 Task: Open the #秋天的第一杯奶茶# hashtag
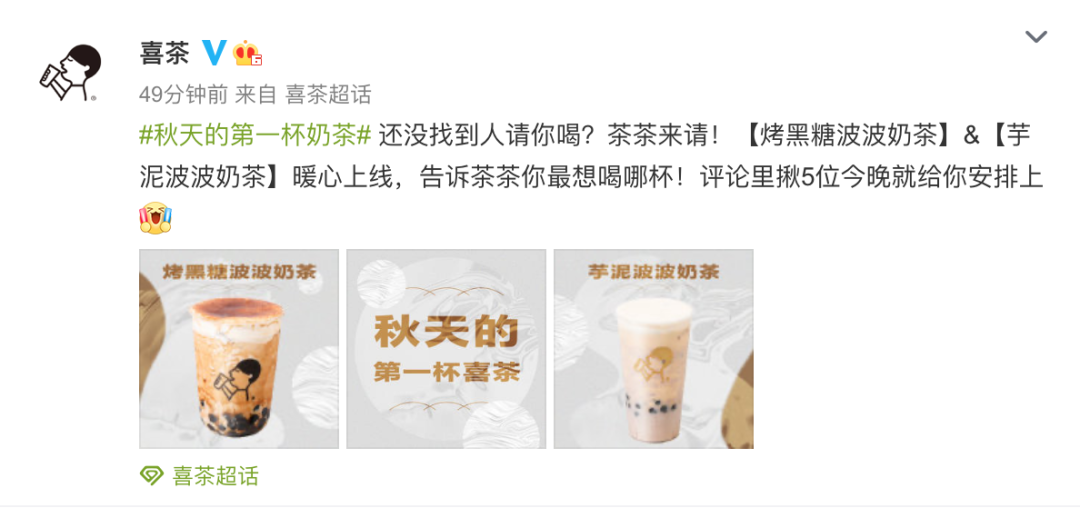(255, 134)
